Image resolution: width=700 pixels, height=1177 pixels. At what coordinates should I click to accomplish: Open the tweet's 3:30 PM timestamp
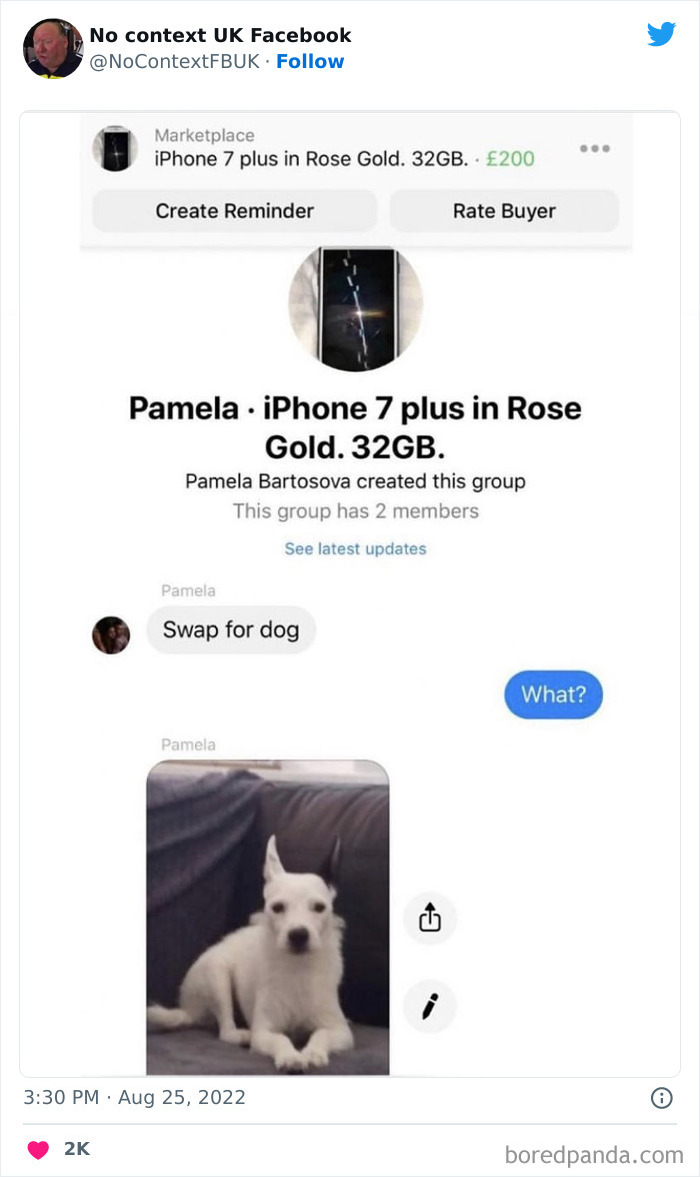[134, 1097]
